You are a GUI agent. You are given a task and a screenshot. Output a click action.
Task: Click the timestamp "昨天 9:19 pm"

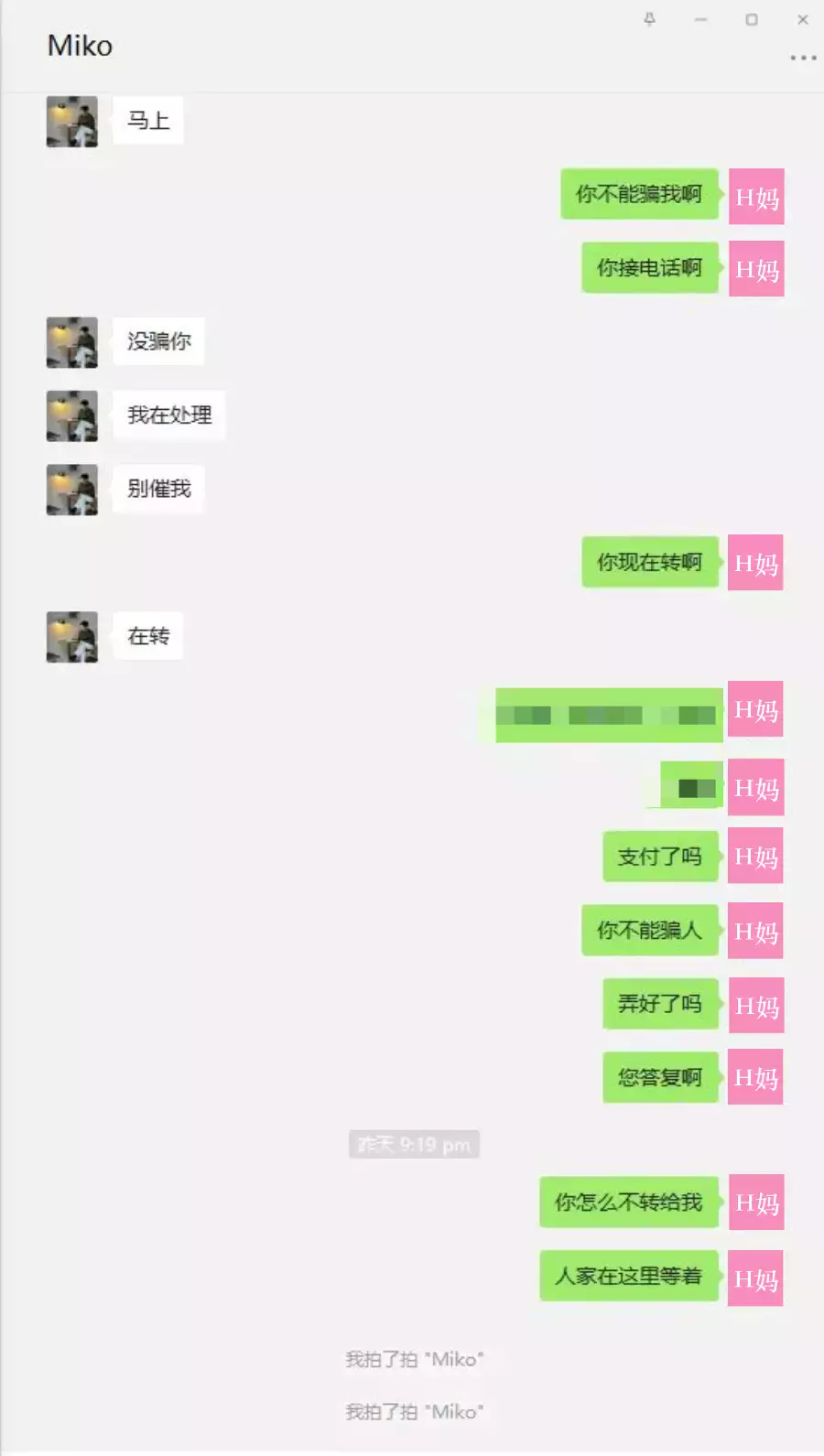414,1144
